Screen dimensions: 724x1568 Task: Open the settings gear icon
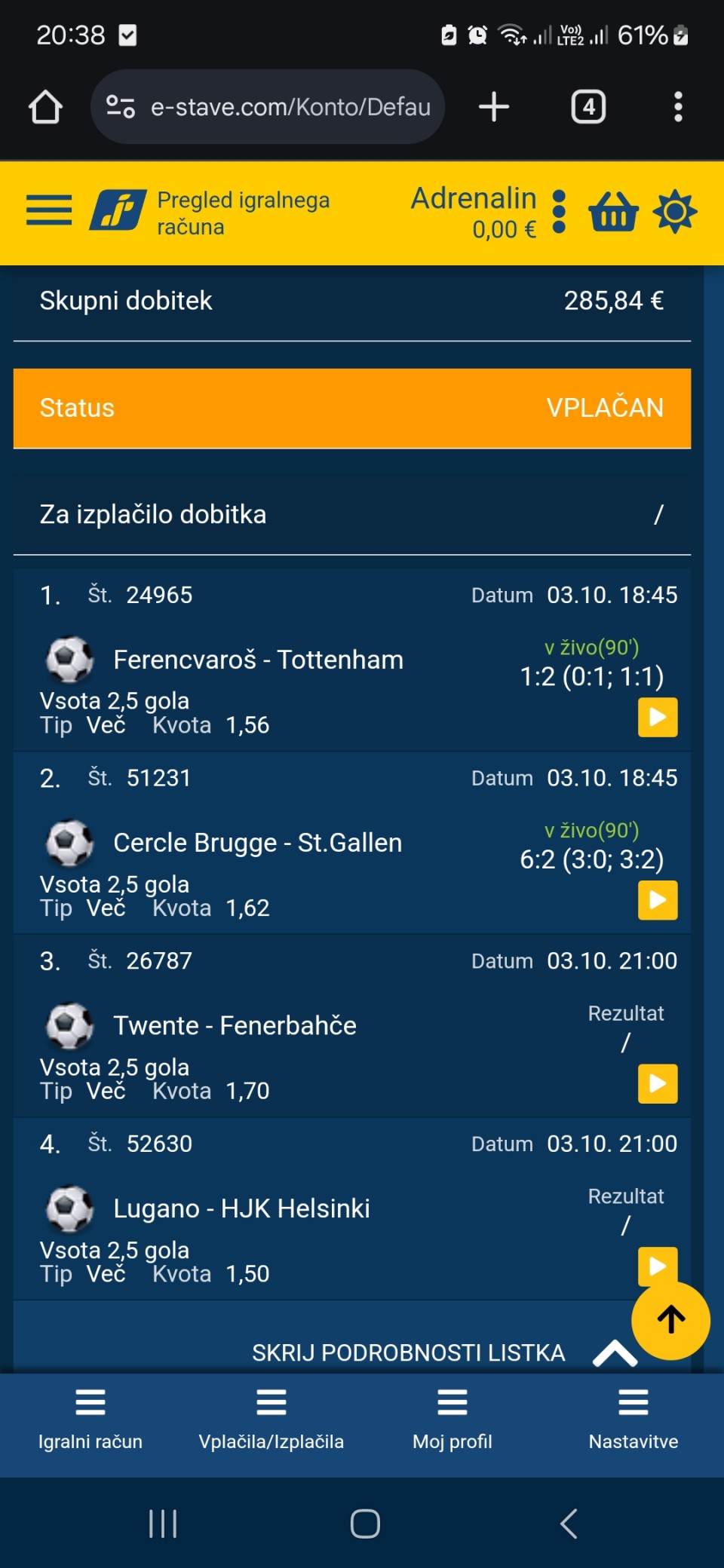click(675, 211)
